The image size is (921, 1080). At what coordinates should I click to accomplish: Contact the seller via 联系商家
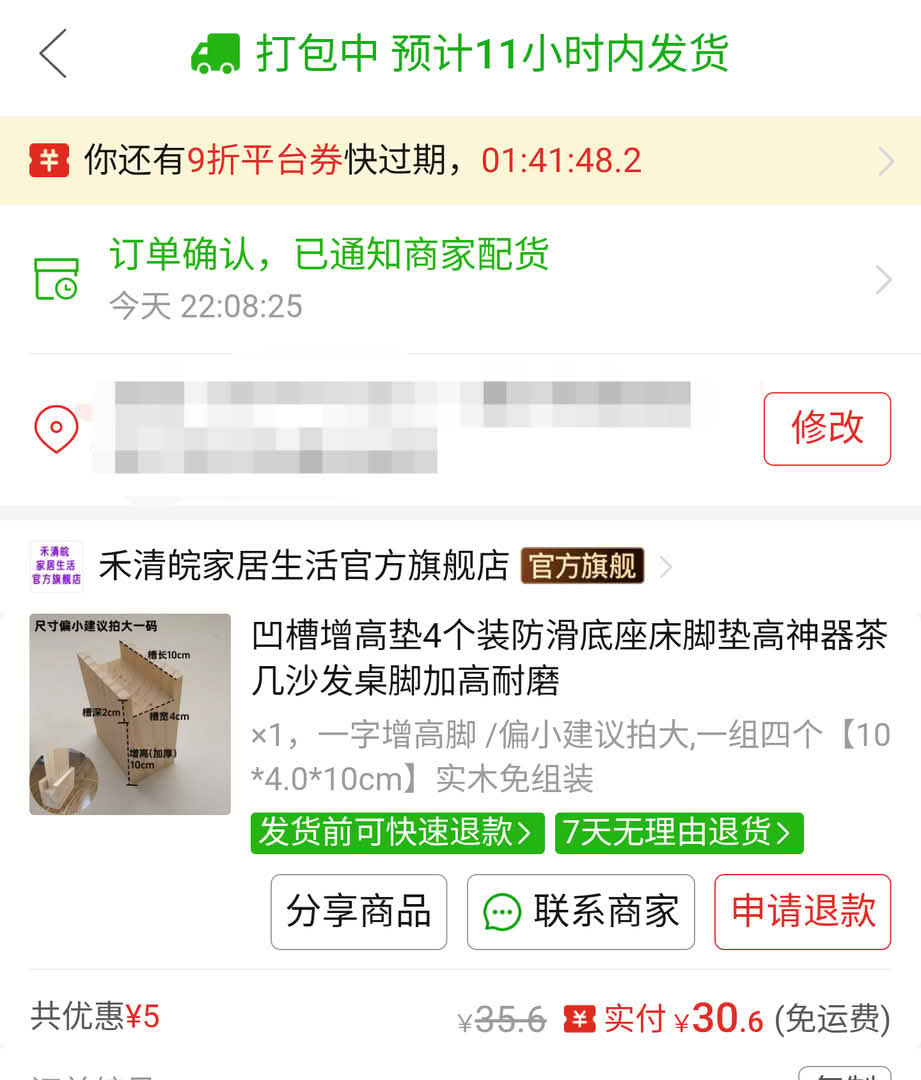[x=580, y=911]
